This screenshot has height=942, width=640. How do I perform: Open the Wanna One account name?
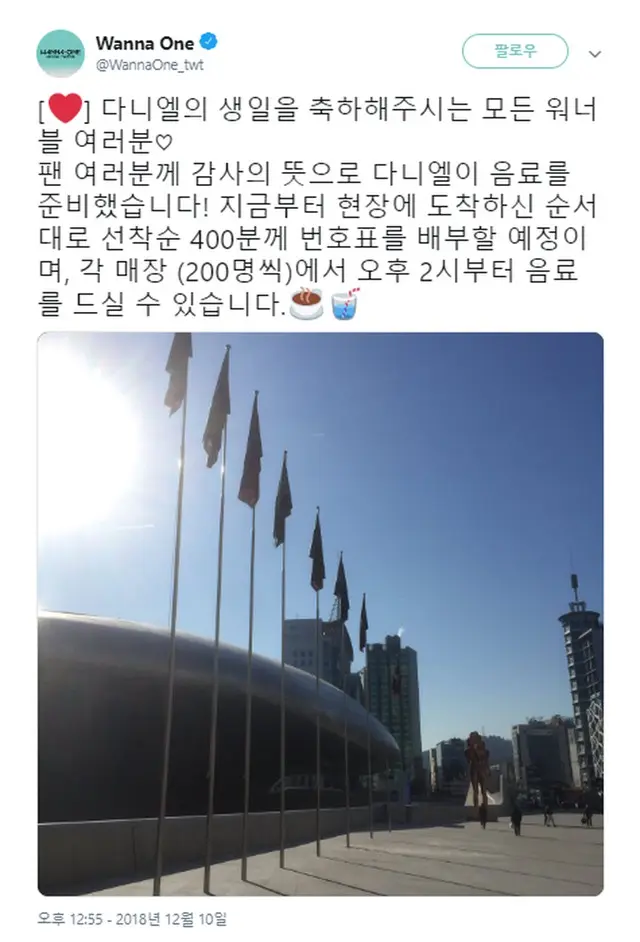(x=146, y=42)
